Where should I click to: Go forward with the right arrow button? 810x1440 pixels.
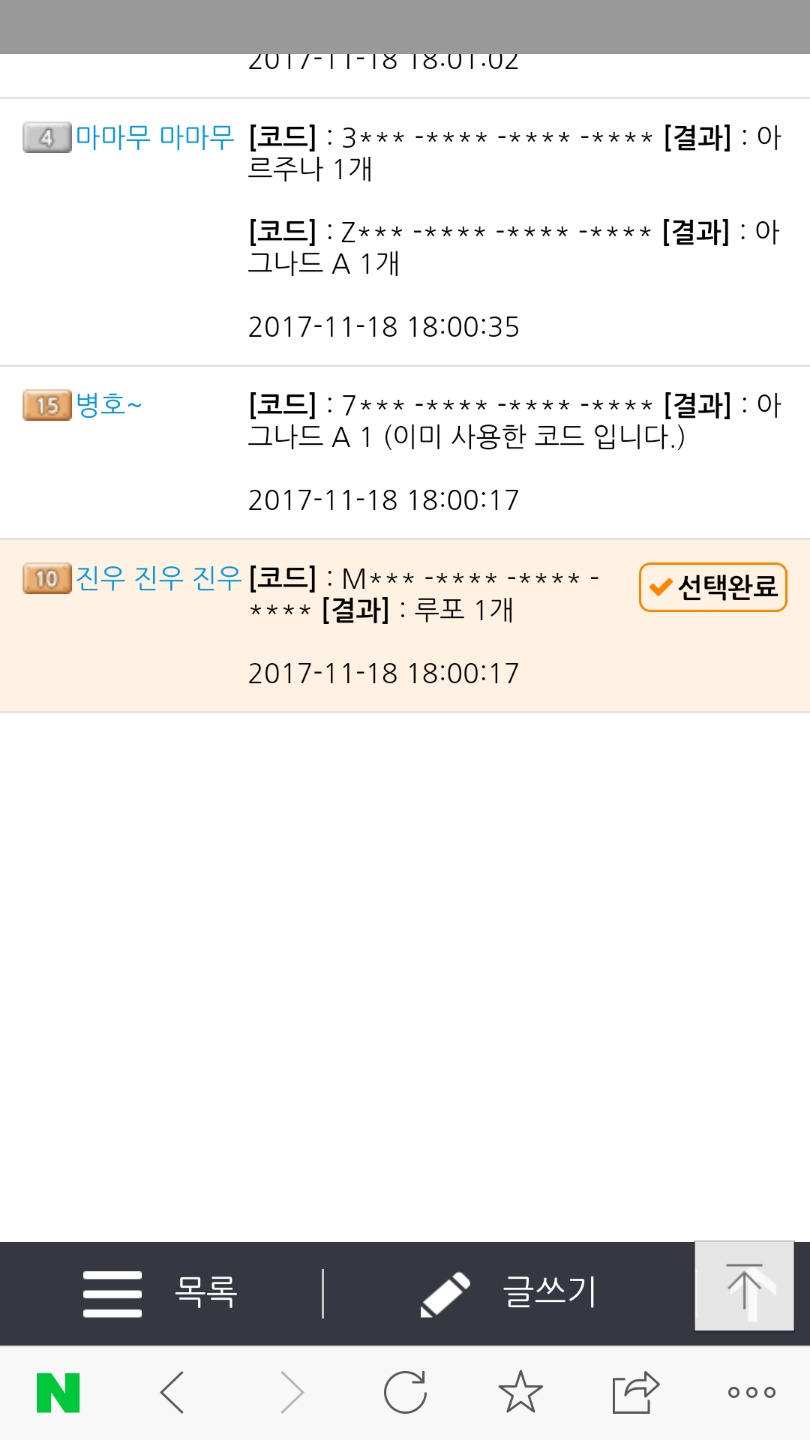pos(291,1392)
